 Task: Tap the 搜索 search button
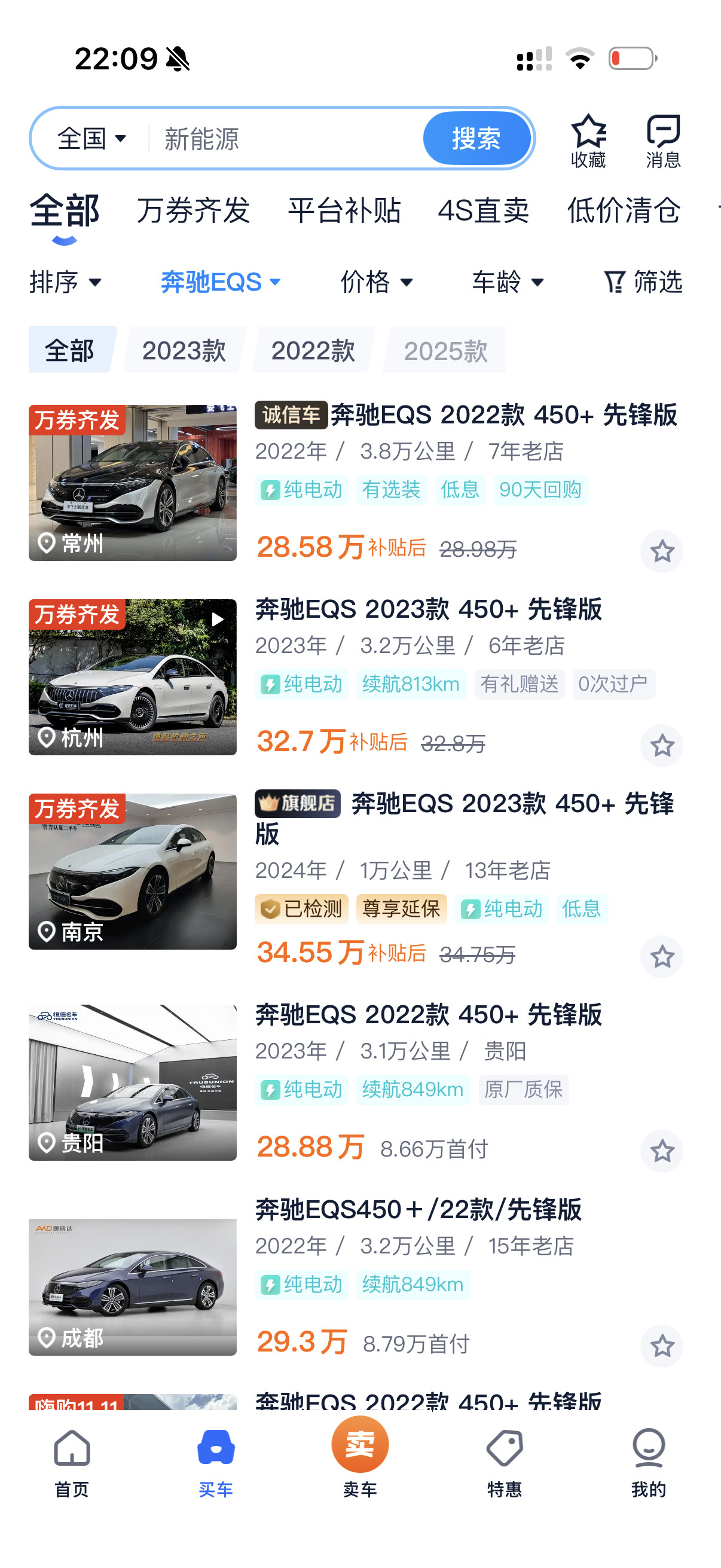pyautogui.click(x=476, y=139)
